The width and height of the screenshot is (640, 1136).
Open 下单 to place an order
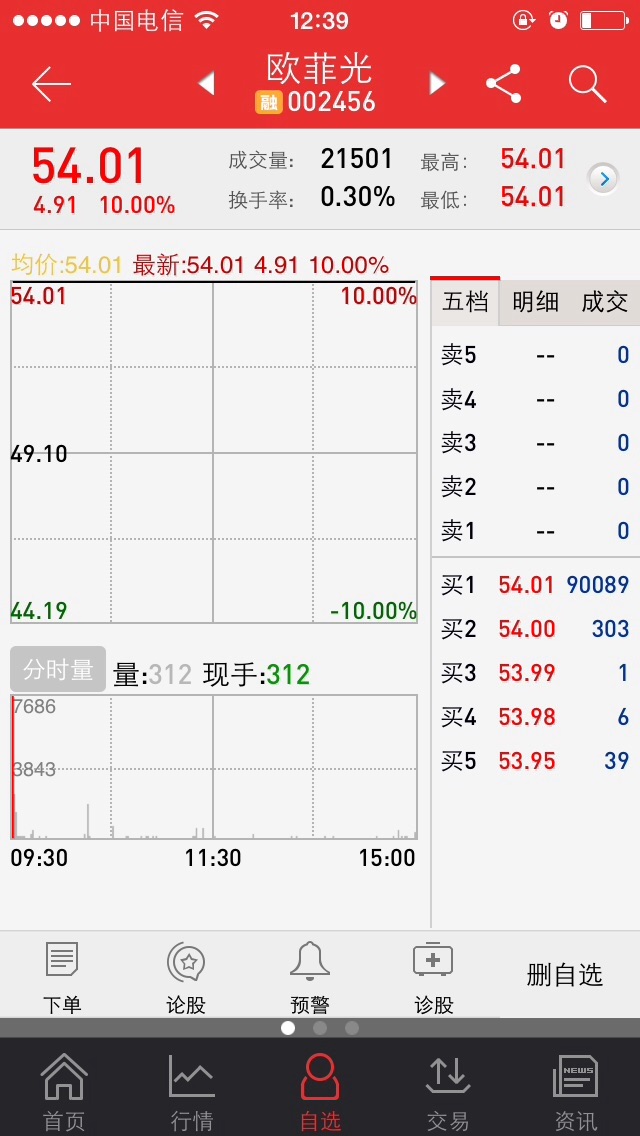pyautogui.click(x=62, y=978)
